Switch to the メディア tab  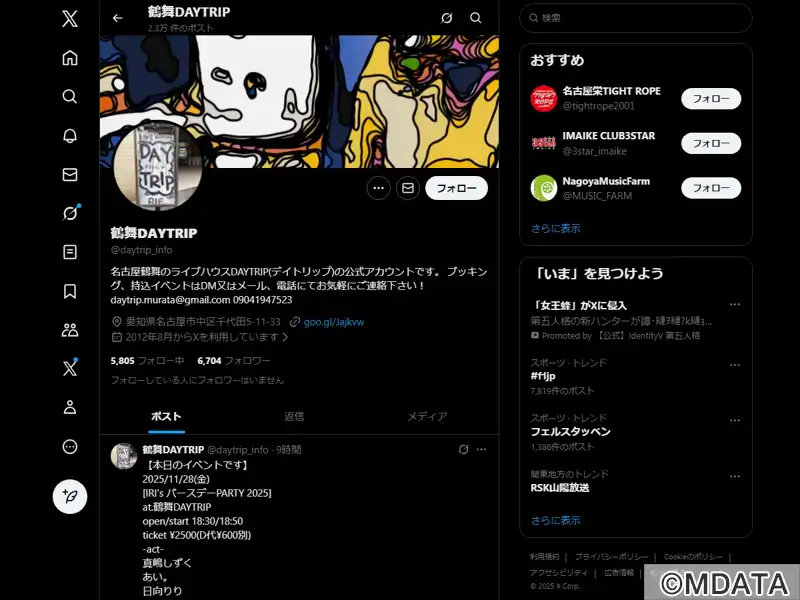pos(427,416)
